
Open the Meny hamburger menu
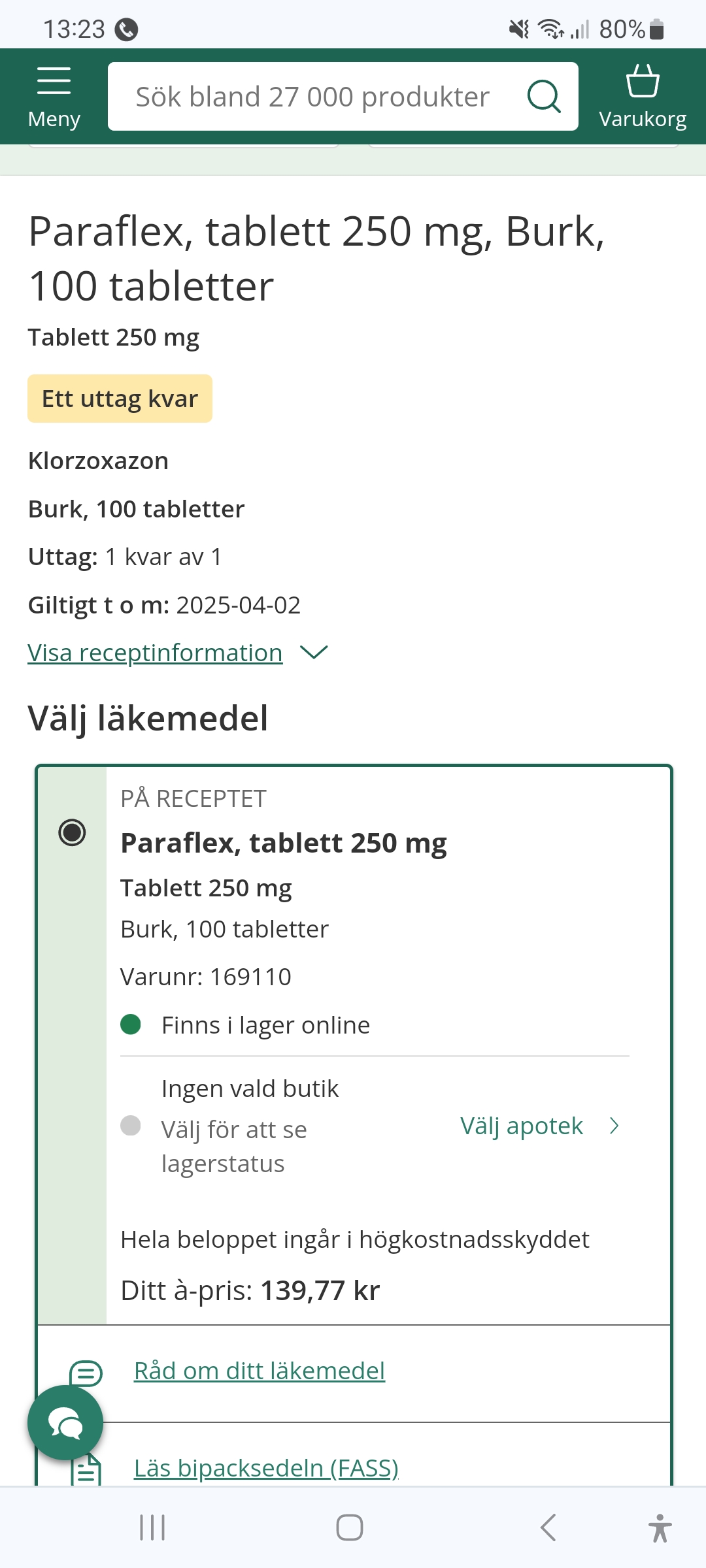54,97
